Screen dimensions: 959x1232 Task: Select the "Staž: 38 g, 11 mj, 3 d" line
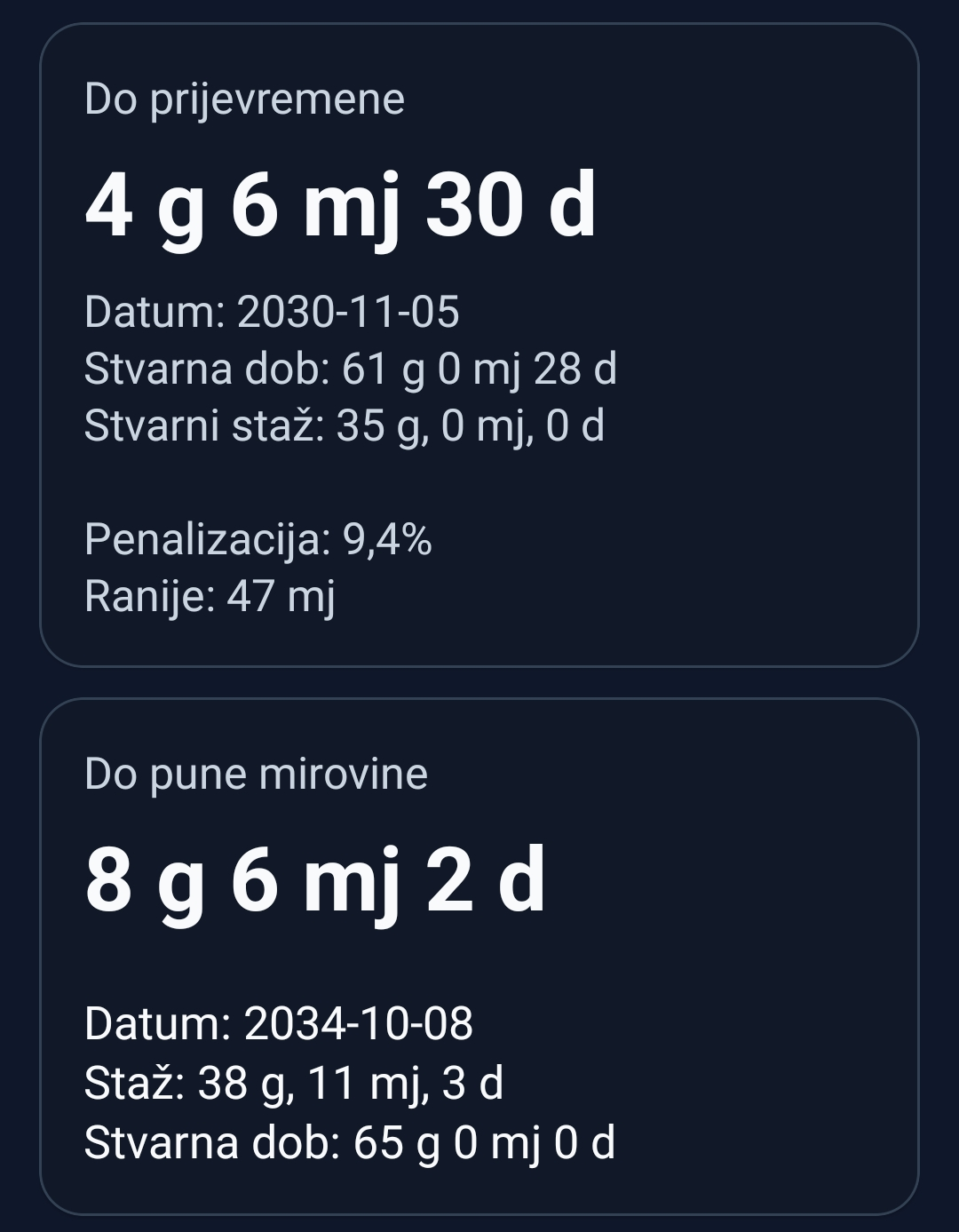293,1081
